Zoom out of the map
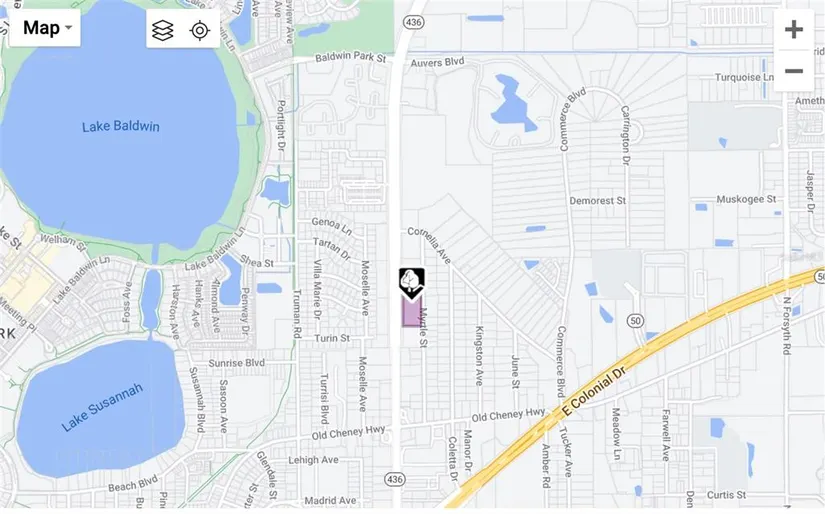The height and width of the screenshot is (514, 825). point(793,71)
